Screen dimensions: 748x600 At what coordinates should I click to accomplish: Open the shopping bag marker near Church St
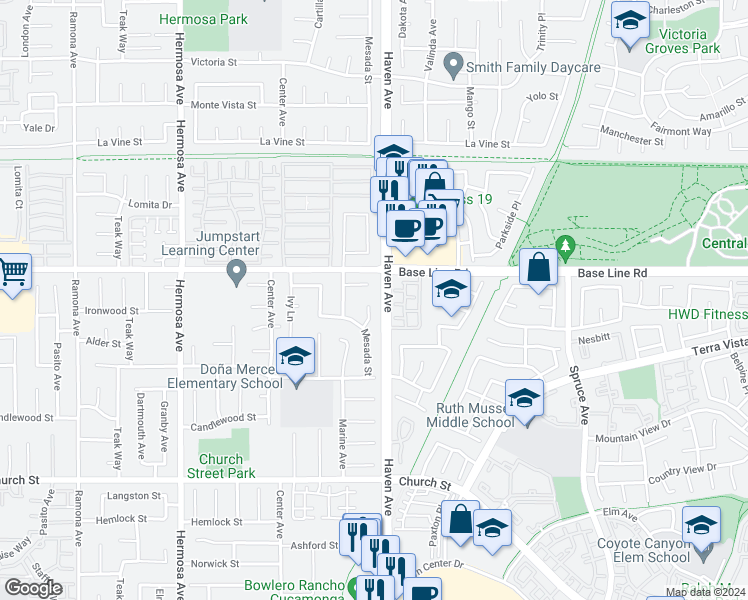coord(460,522)
